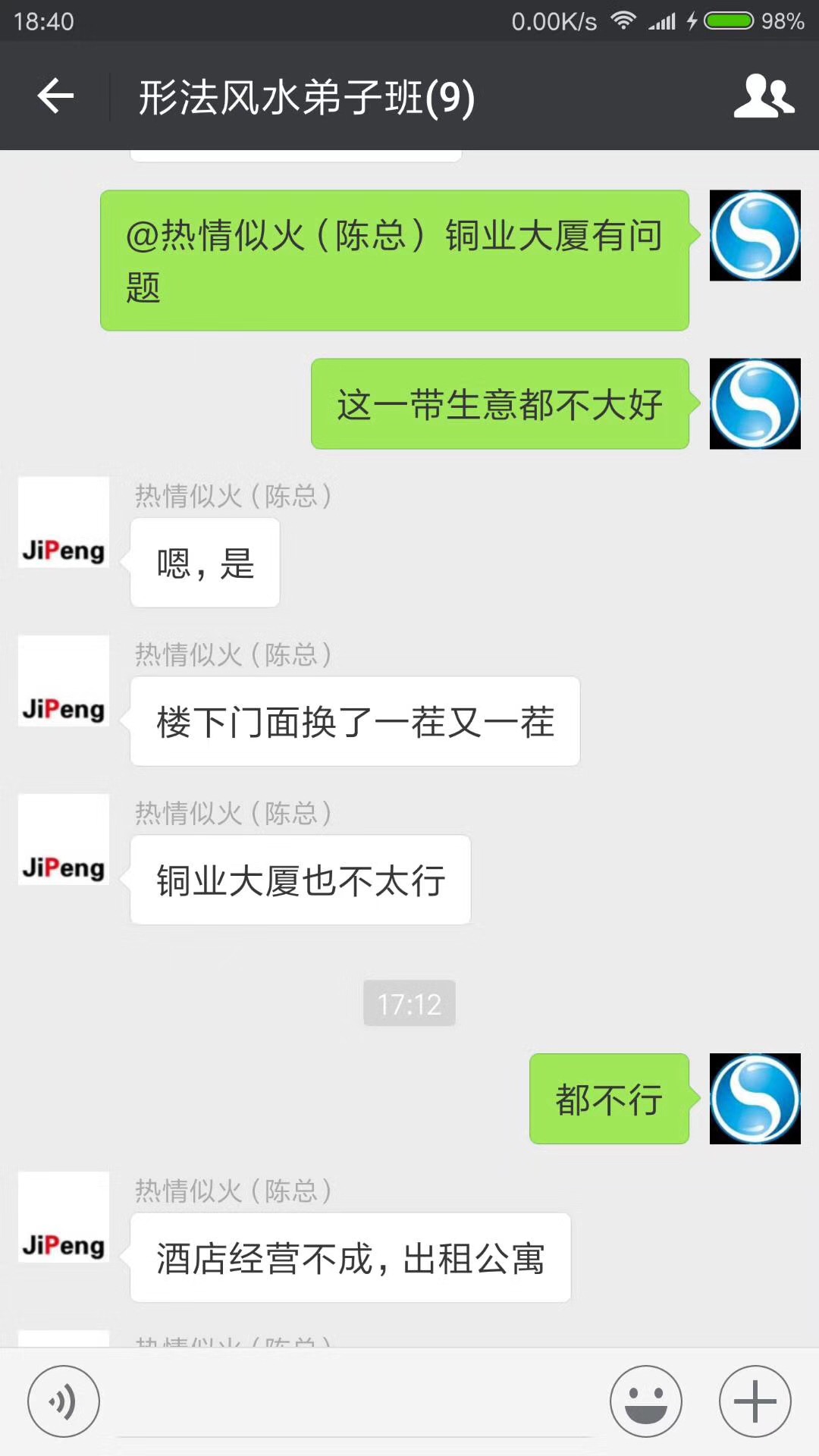Open JiPeng avatar beside "铜业大厦也不太行"
The image size is (819, 1456).
64,839
